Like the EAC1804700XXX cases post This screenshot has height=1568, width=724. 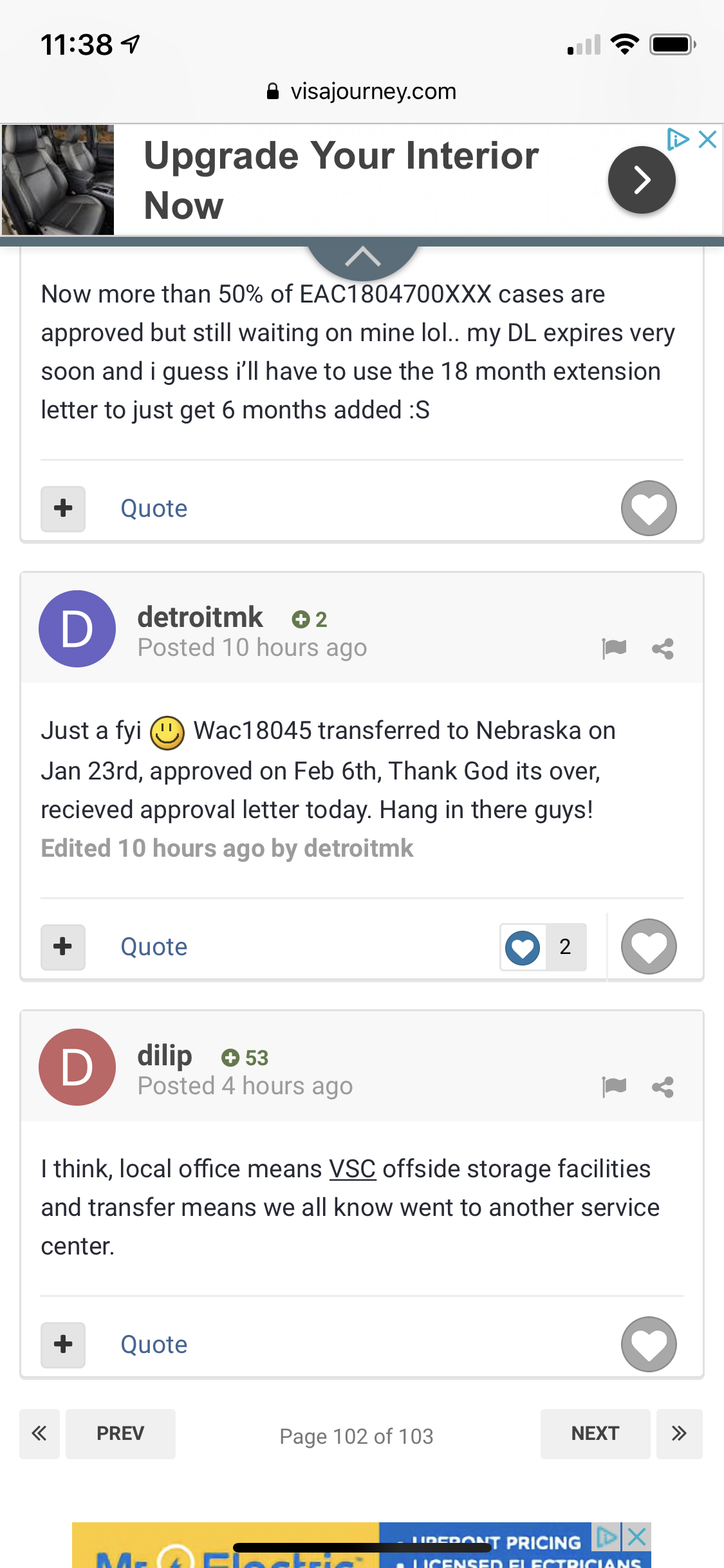click(x=649, y=509)
